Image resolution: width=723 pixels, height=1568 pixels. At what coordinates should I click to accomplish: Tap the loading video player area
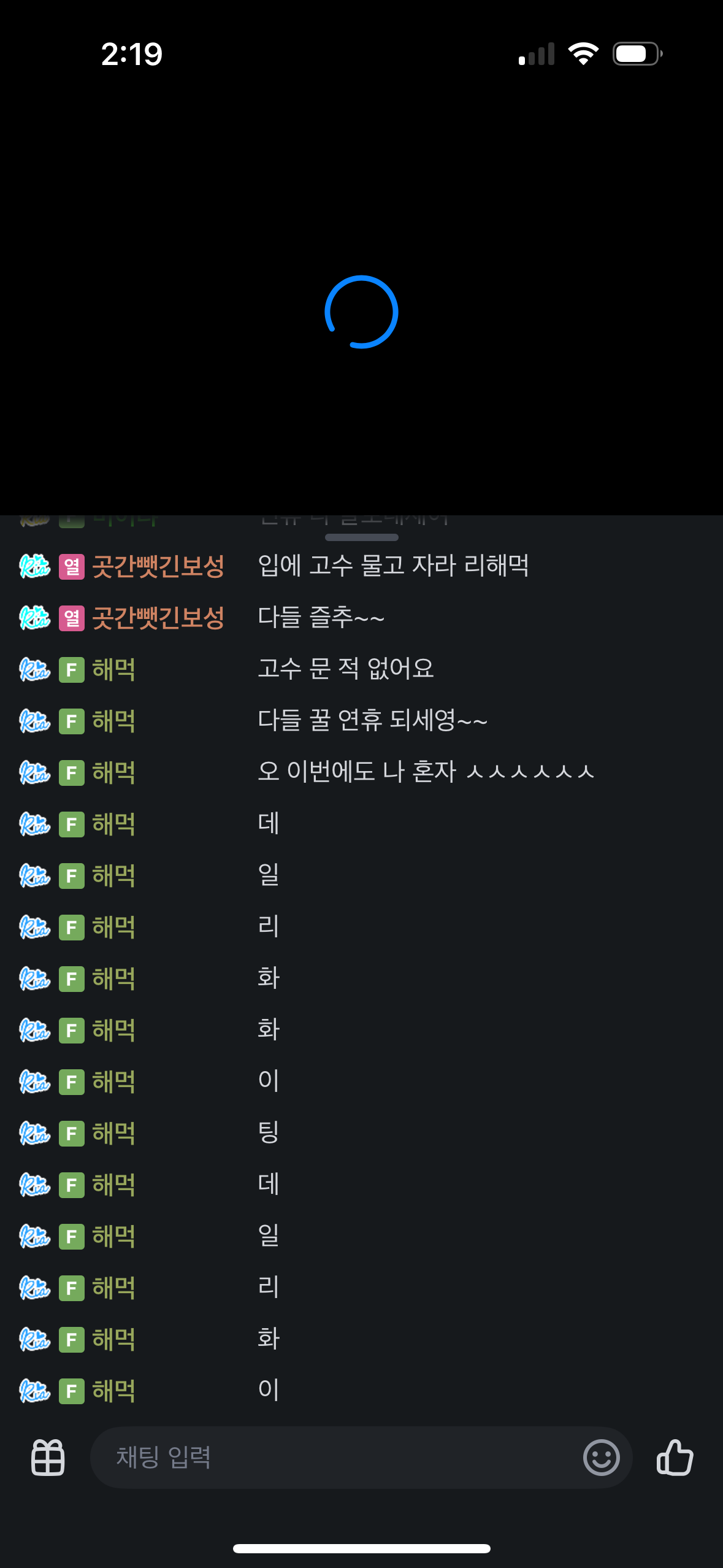361,312
